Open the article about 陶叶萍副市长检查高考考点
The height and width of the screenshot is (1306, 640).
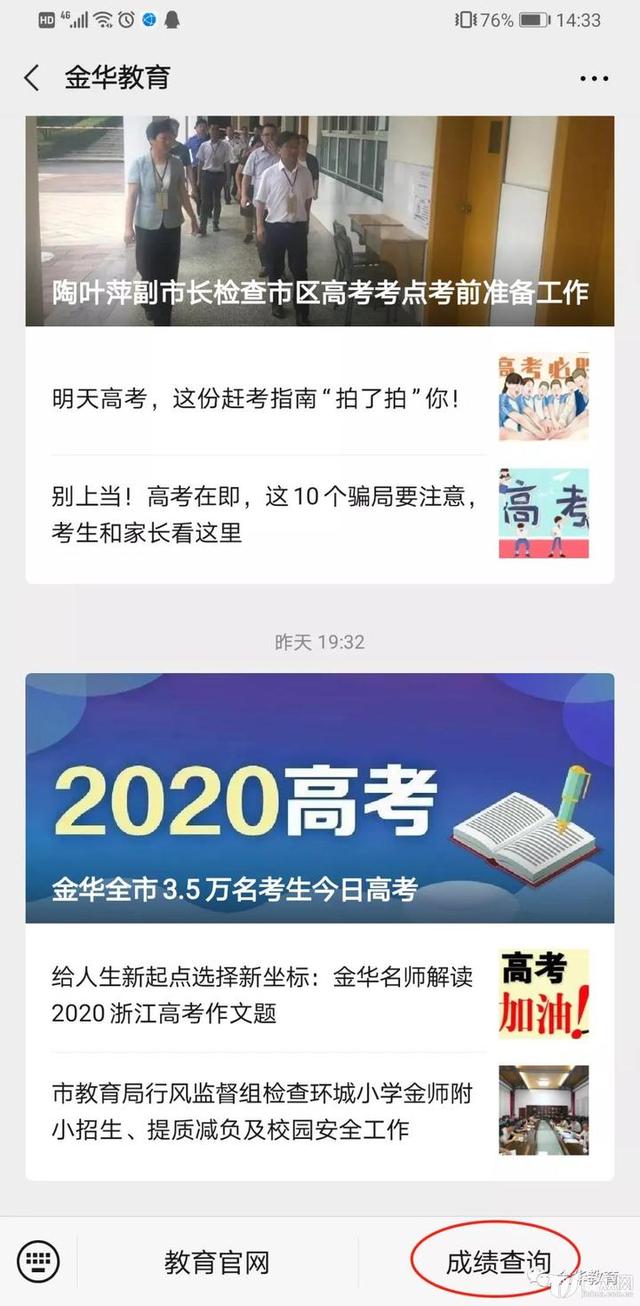(320, 221)
